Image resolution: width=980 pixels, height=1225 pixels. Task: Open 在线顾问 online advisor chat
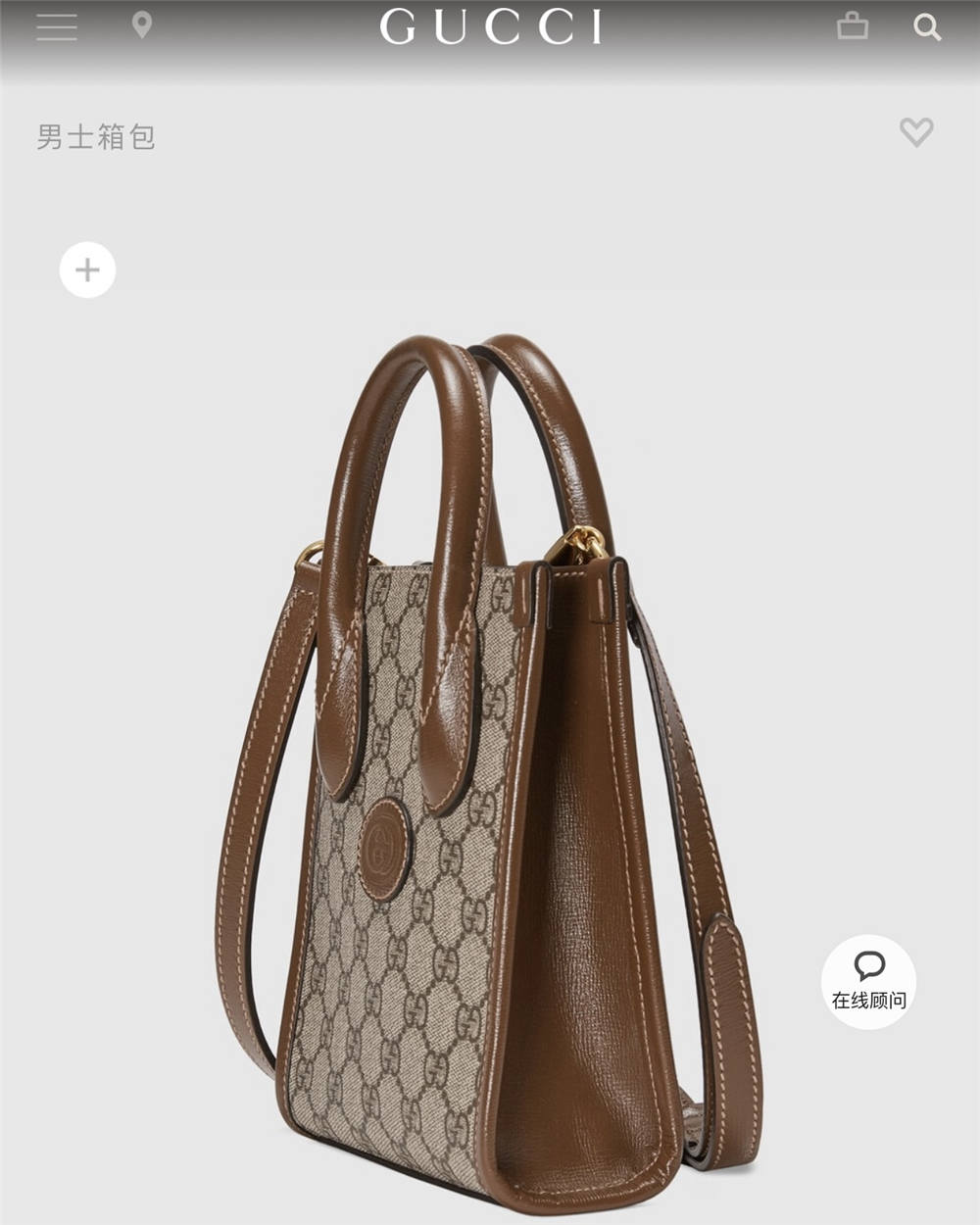click(868, 982)
